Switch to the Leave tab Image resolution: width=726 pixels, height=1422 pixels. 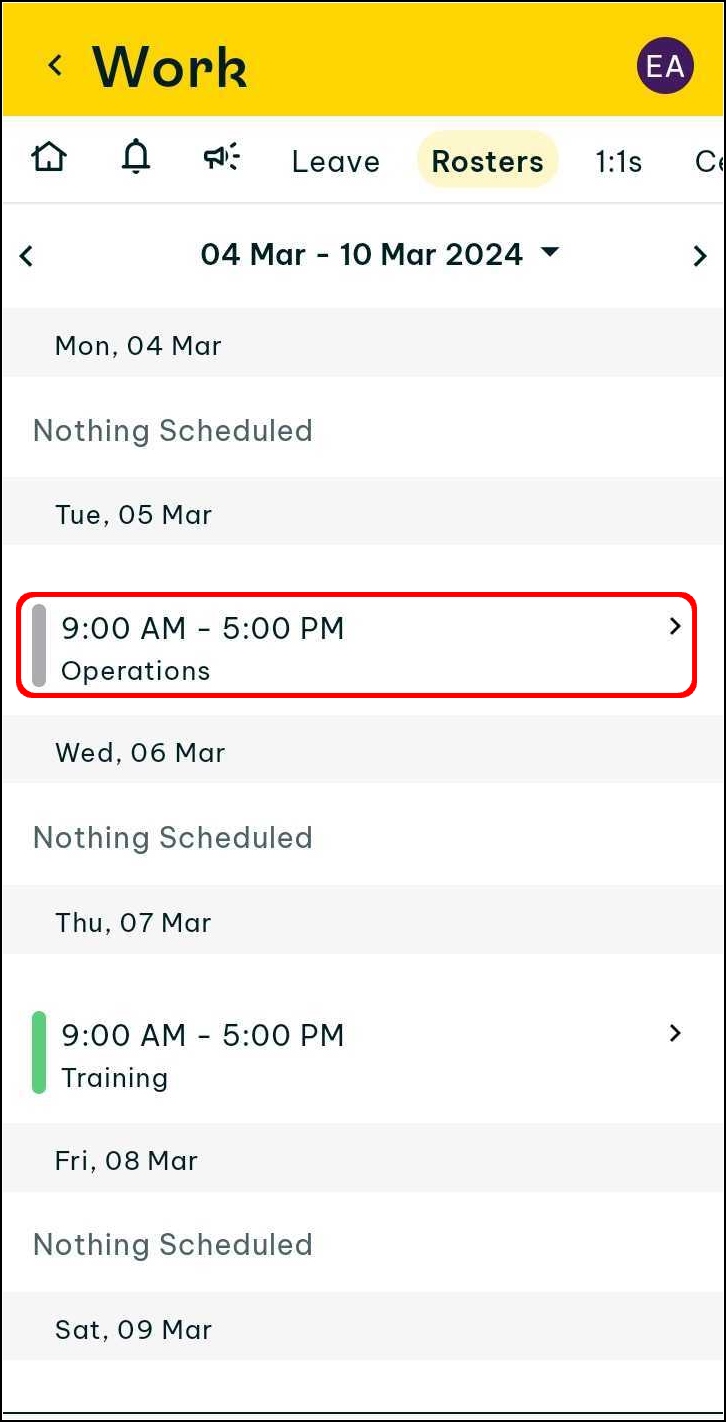(335, 161)
